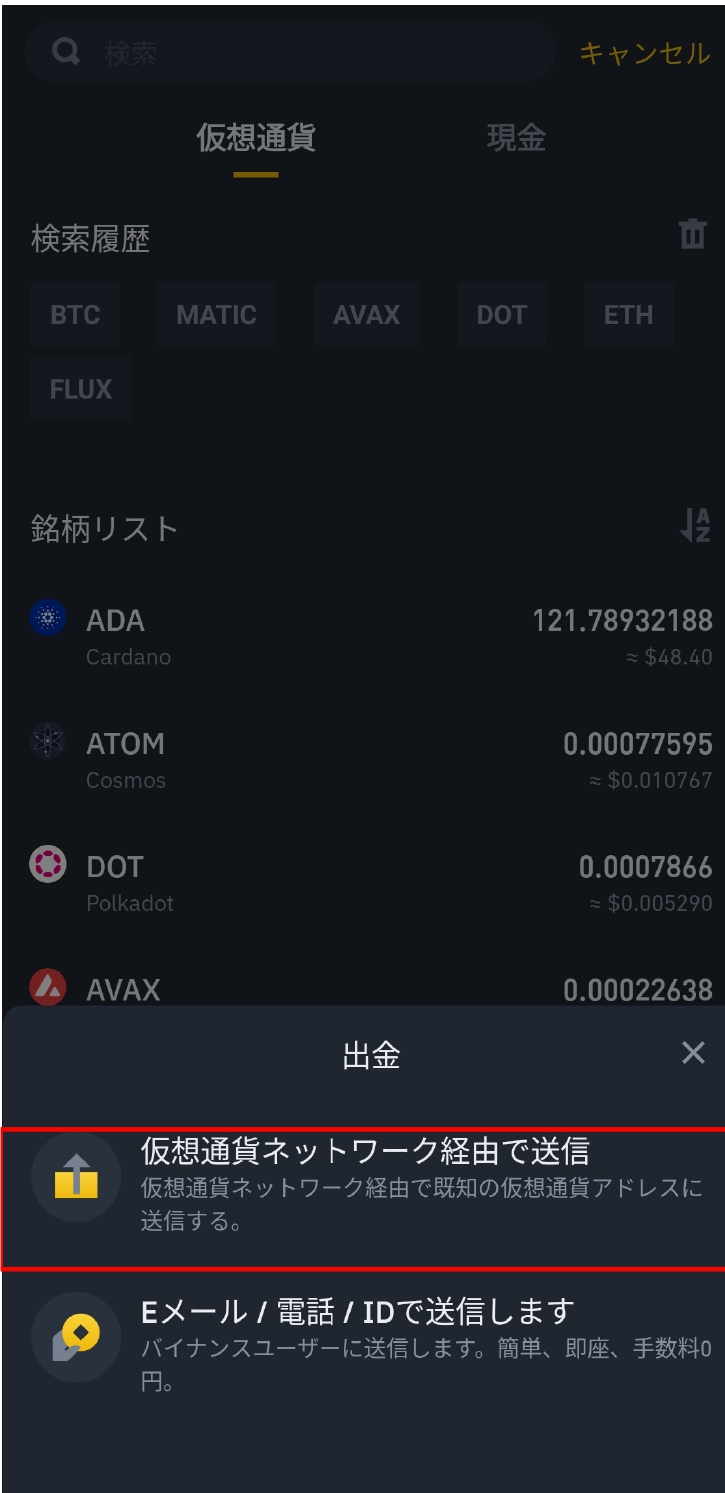
Task: Tap the MATIC recent search entry
Action: 217,314
